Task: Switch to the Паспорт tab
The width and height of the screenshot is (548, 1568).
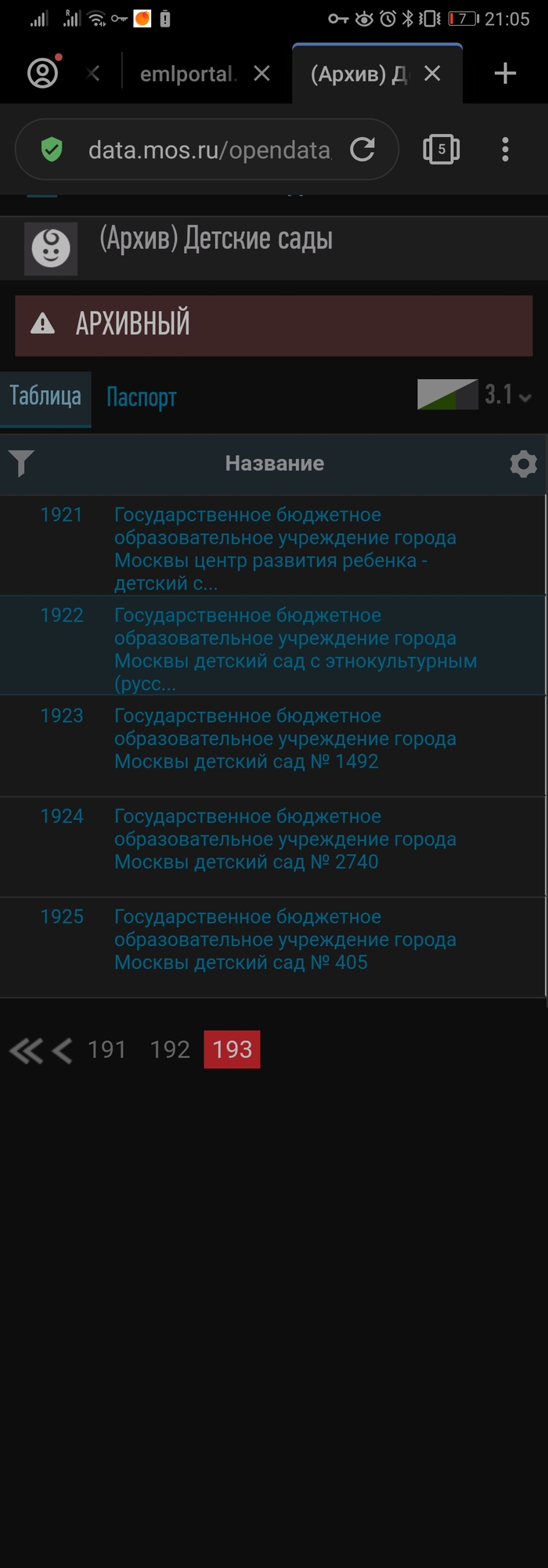Action: click(x=141, y=397)
